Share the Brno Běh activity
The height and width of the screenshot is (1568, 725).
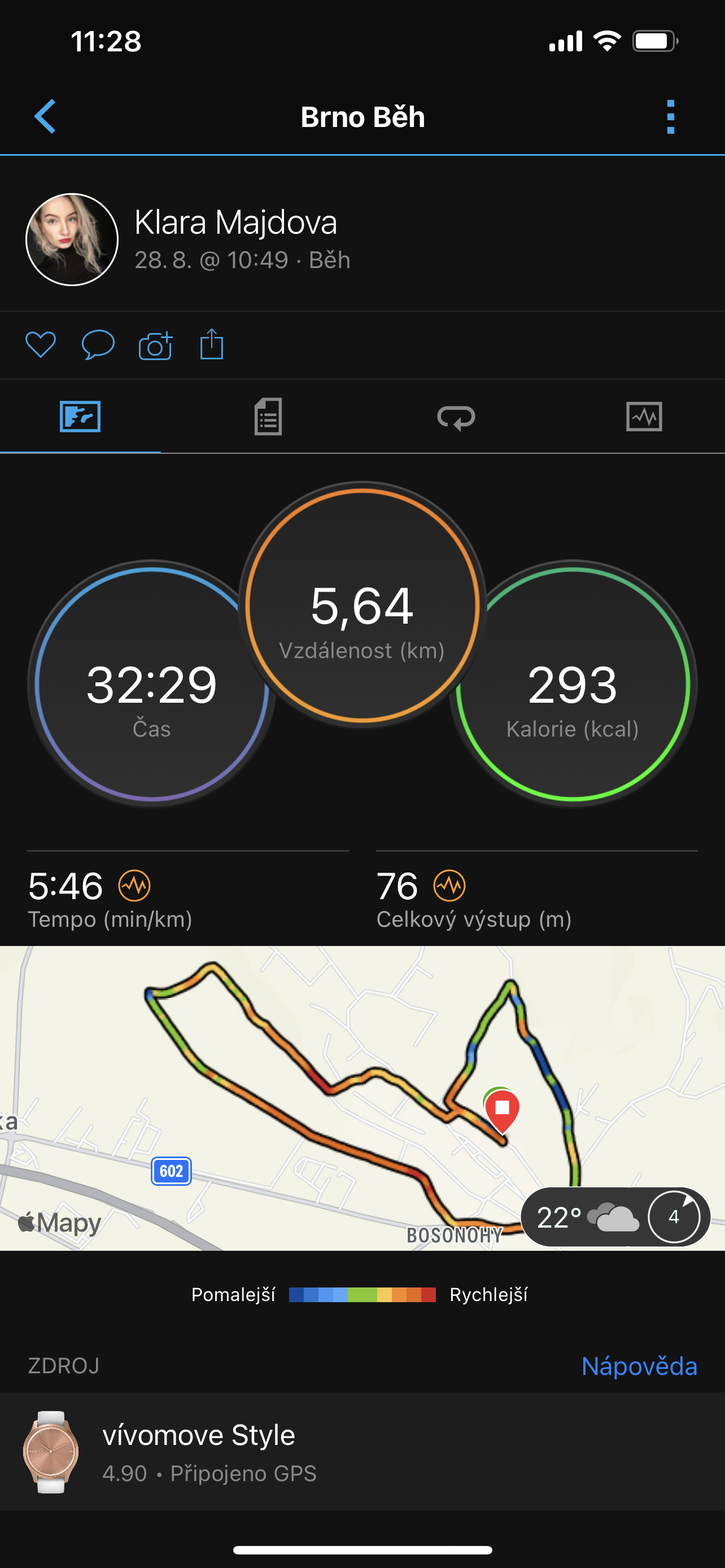point(212,344)
